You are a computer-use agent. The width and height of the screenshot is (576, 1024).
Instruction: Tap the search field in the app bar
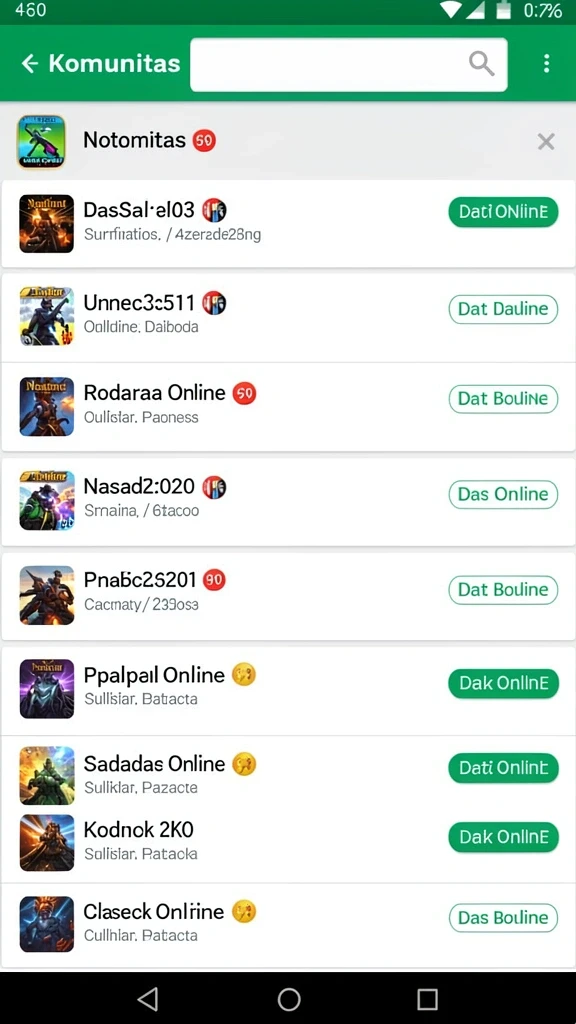point(349,64)
